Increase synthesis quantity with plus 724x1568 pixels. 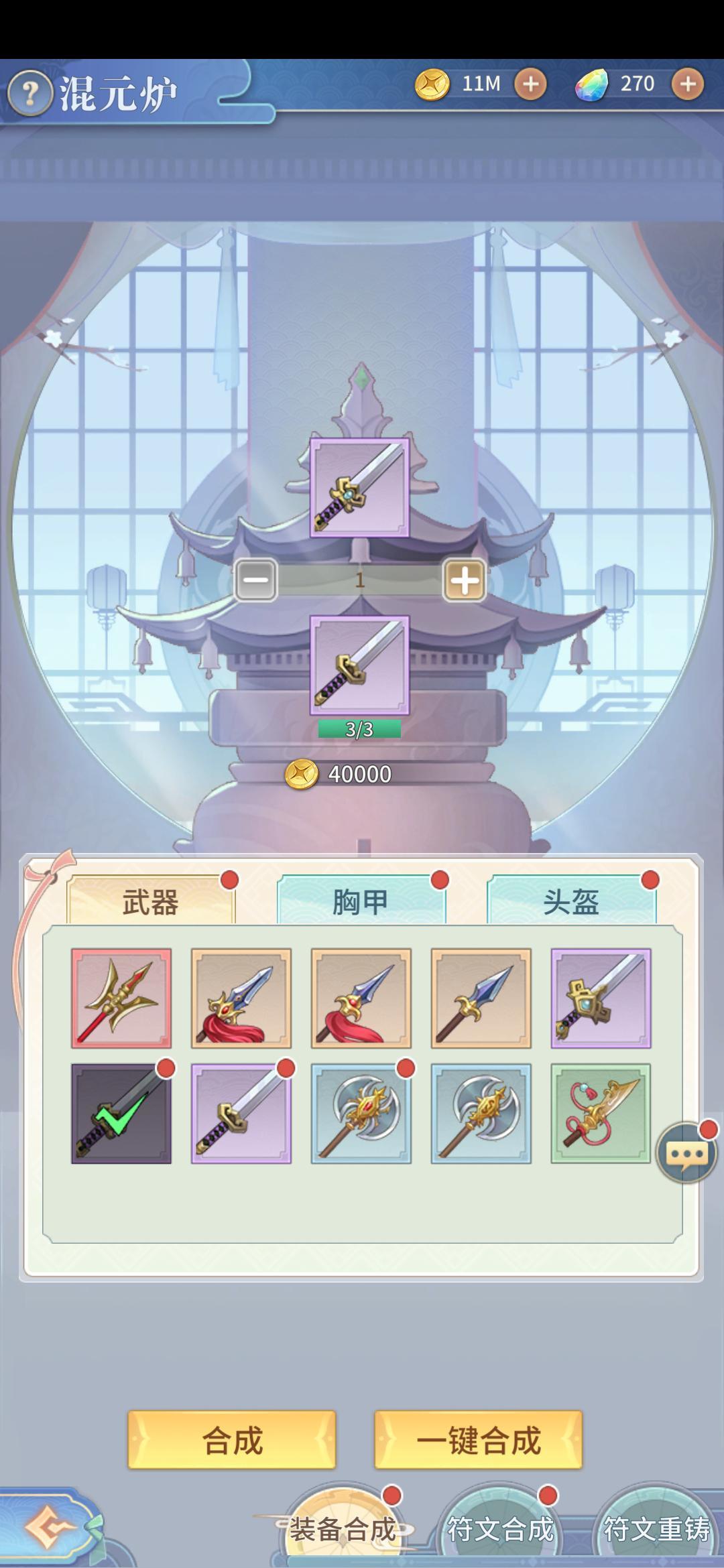click(465, 580)
